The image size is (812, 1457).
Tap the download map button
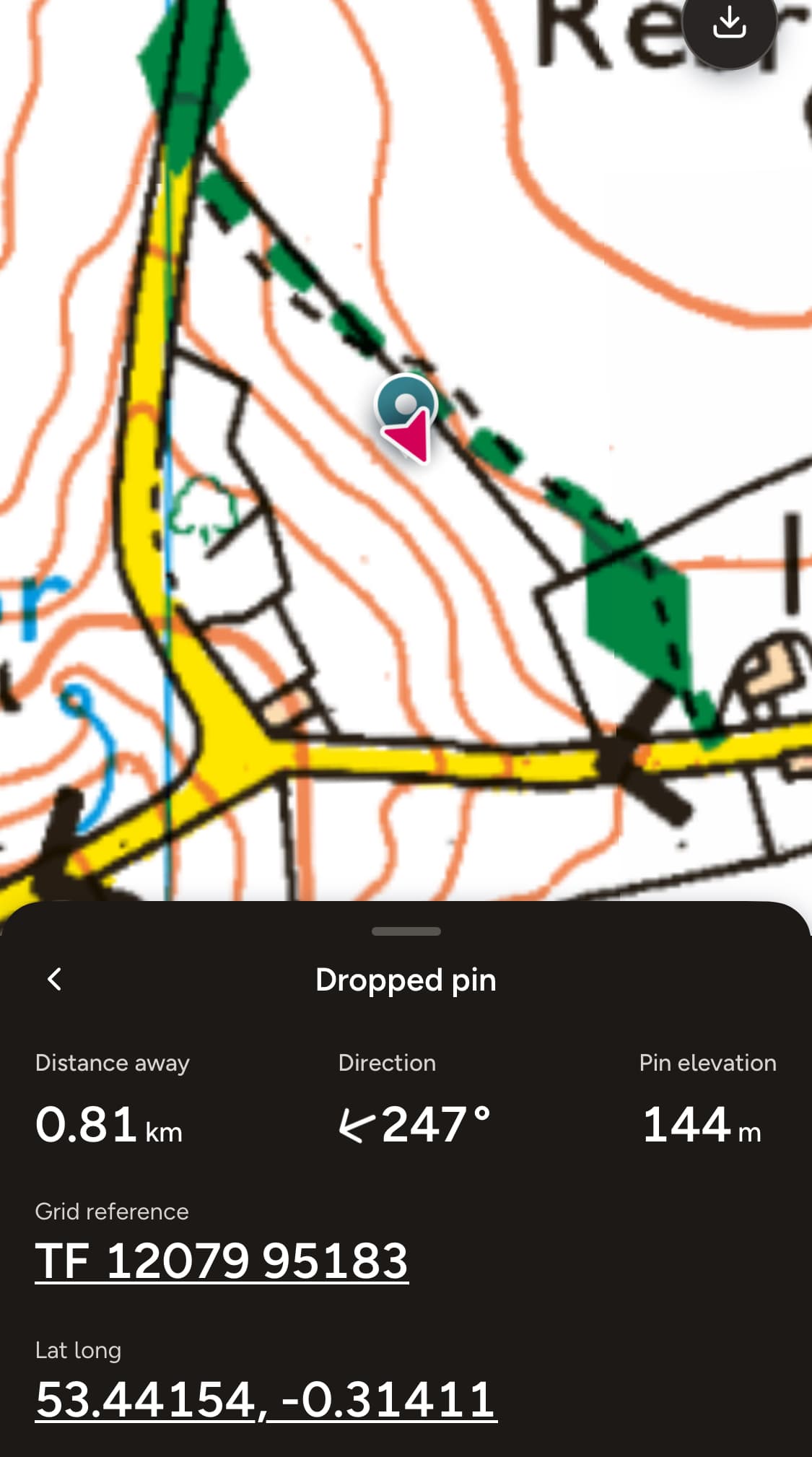(729, 23)
